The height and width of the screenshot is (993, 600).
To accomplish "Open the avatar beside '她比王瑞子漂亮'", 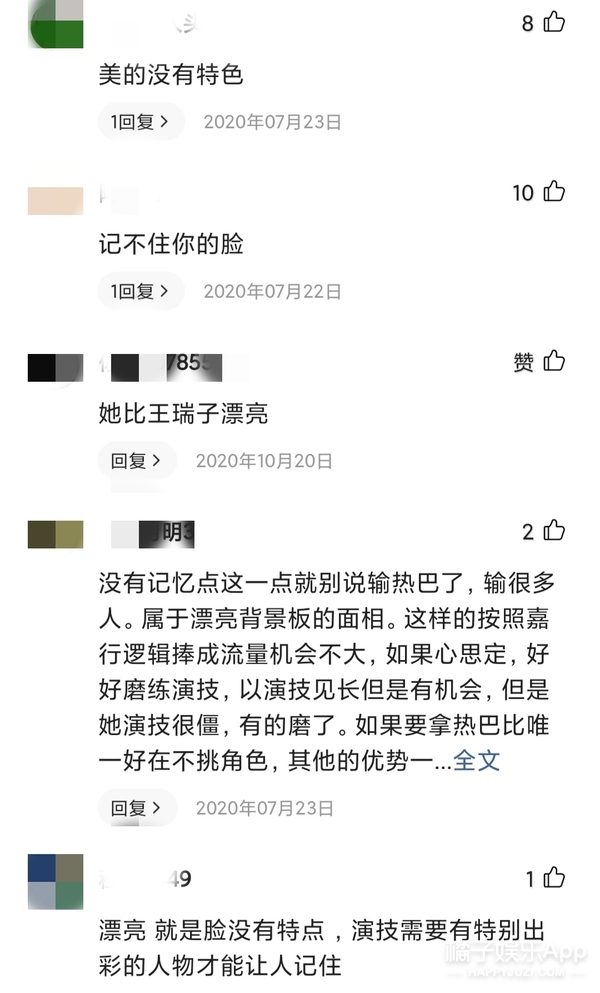I will tap(55, 368).
